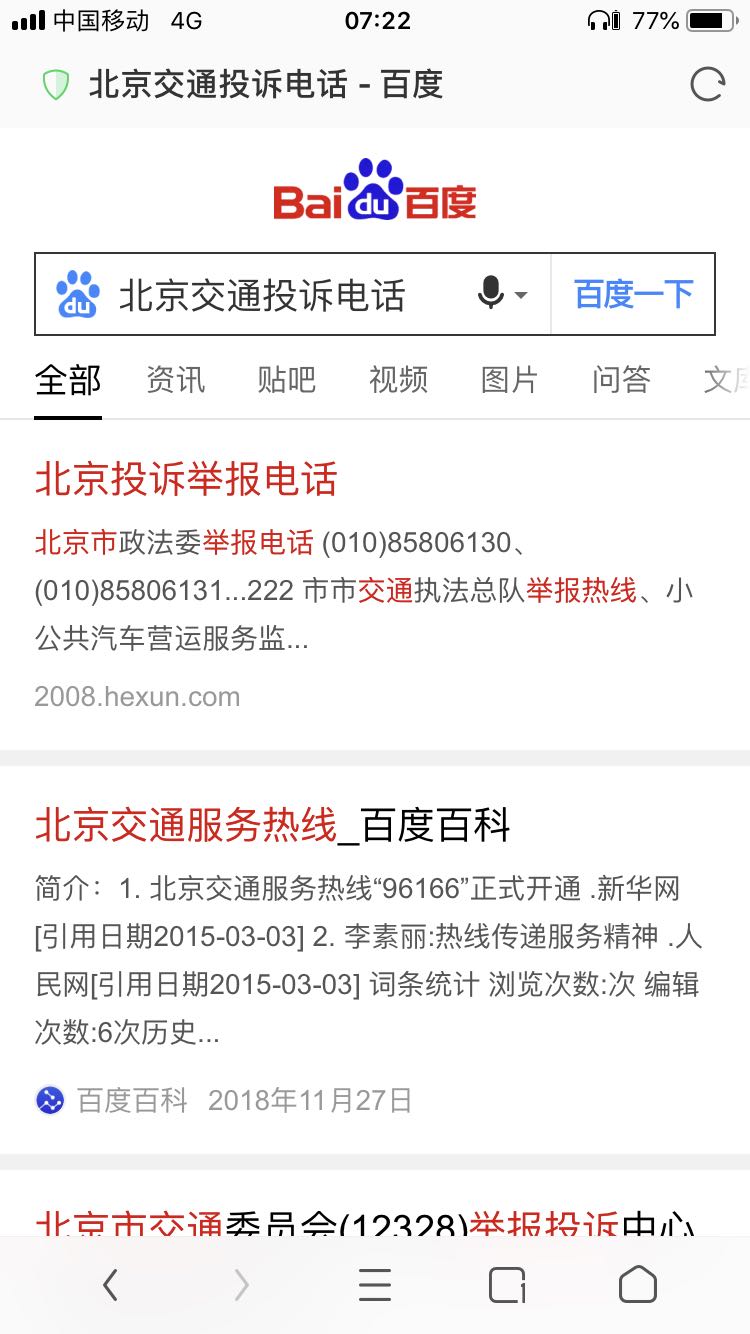Tap the 百度一下 search button

[633, 294]
